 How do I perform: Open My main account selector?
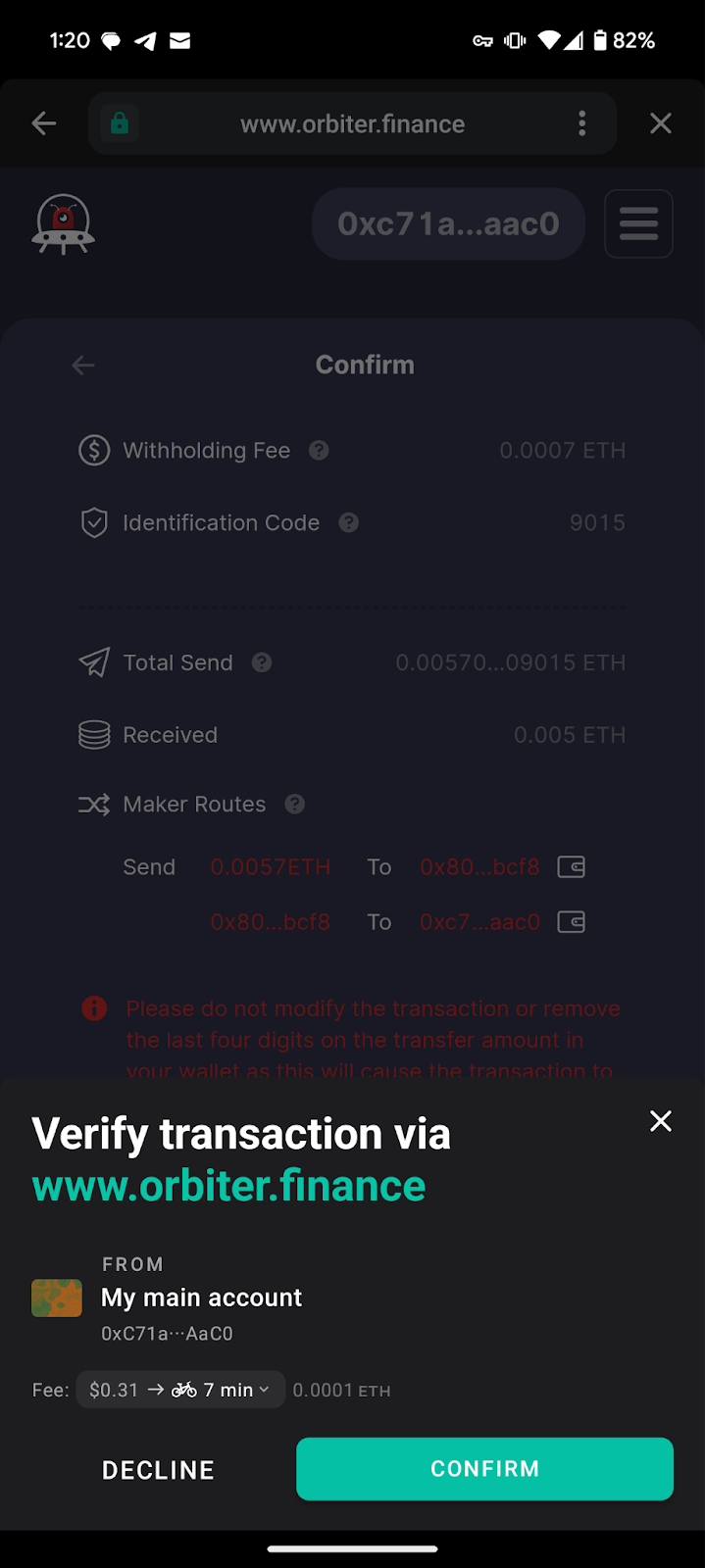coord(167,1298)
